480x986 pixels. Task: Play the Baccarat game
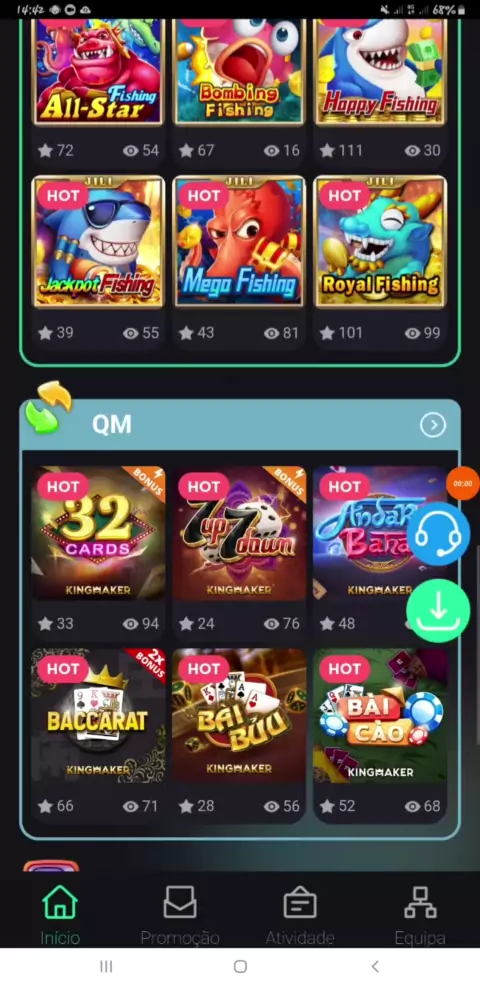pyautogui.click(x=98, y=716)
